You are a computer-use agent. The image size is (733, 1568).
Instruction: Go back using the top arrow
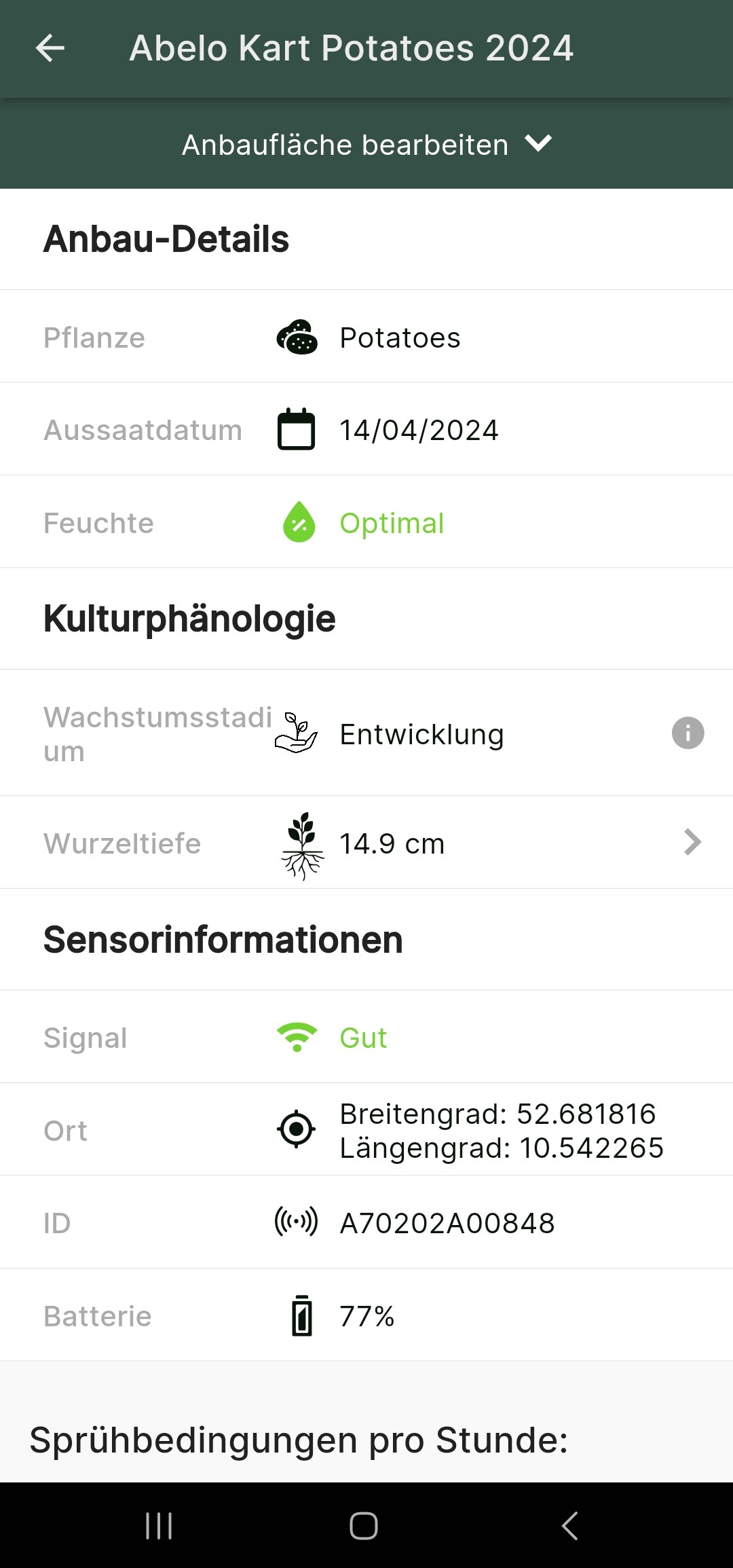pyautogui.click(x=50, y=48)
